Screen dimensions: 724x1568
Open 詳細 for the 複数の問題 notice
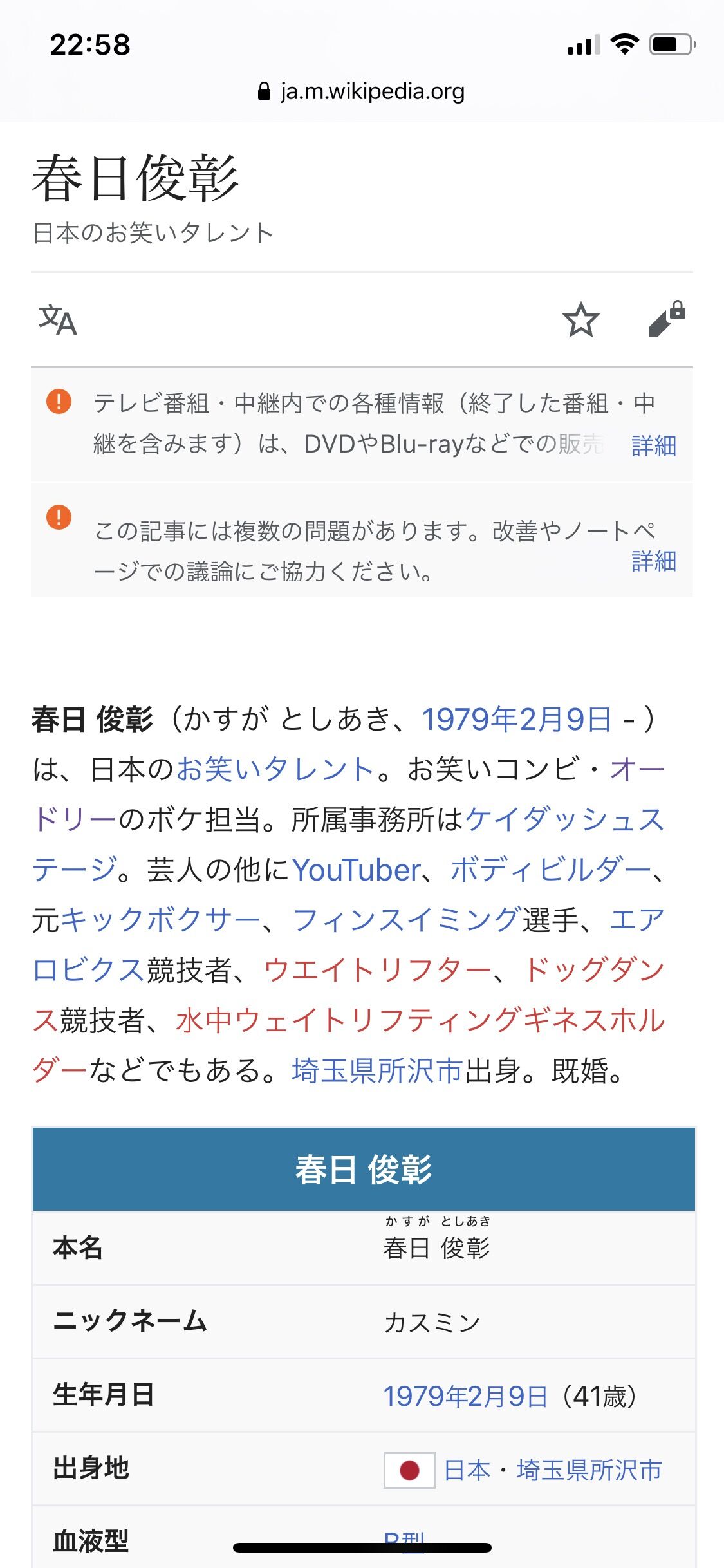[654, 561]
